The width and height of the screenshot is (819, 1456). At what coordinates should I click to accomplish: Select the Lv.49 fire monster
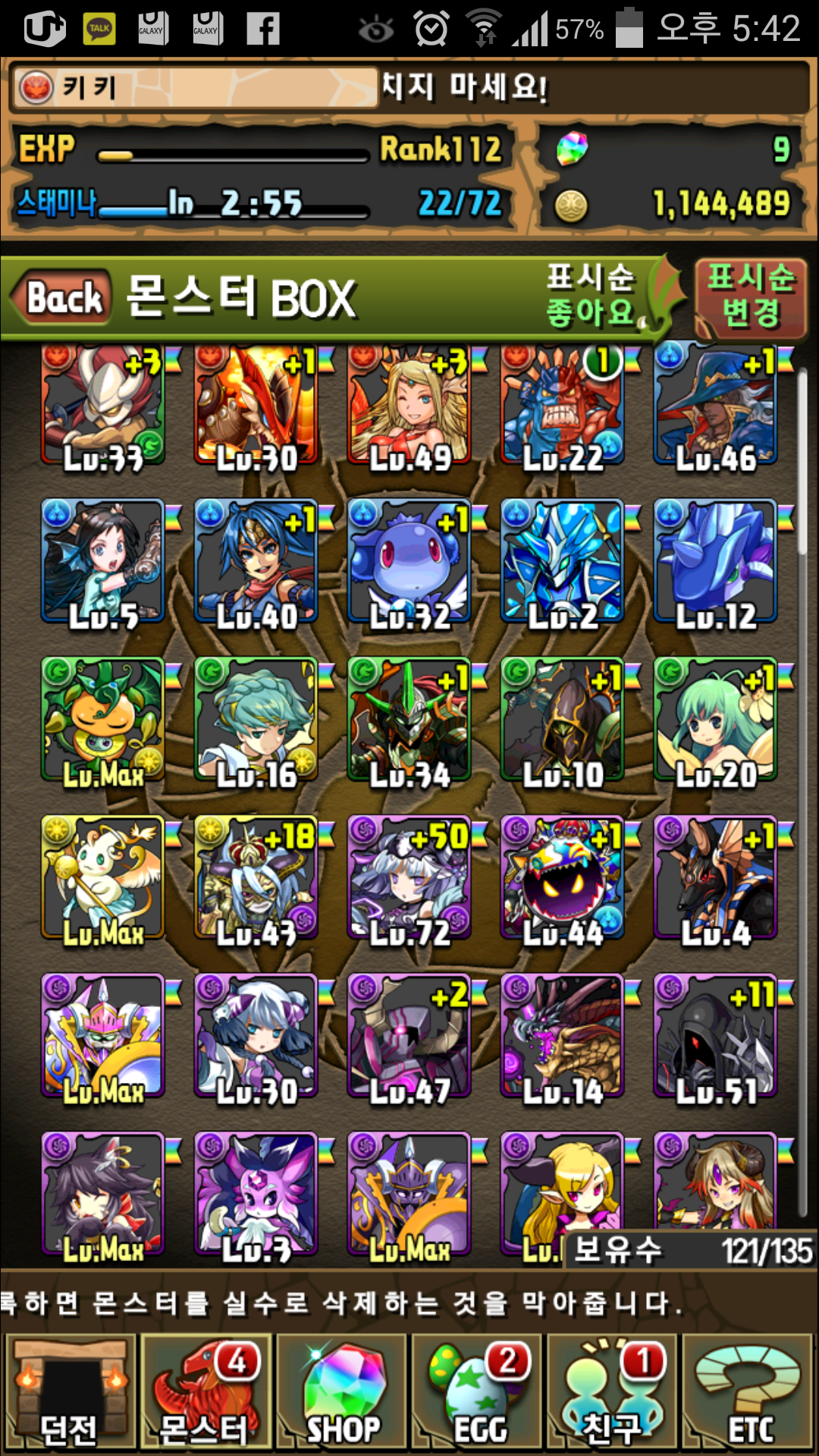[x=410, y=406]
